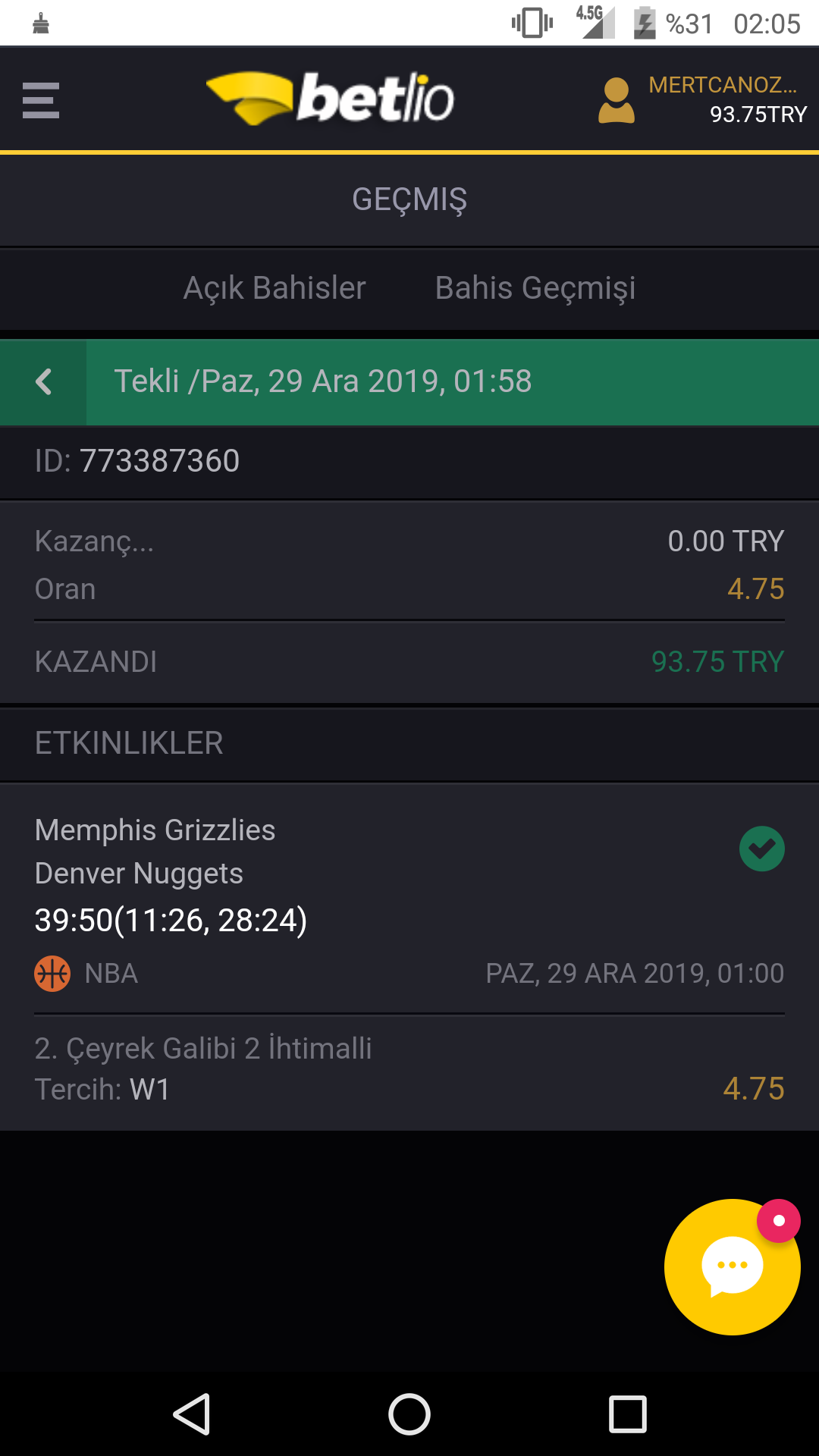Viewport: 819px width, 1456px height.
Task: Tap the betlio logo
Action: coord(331,99)
